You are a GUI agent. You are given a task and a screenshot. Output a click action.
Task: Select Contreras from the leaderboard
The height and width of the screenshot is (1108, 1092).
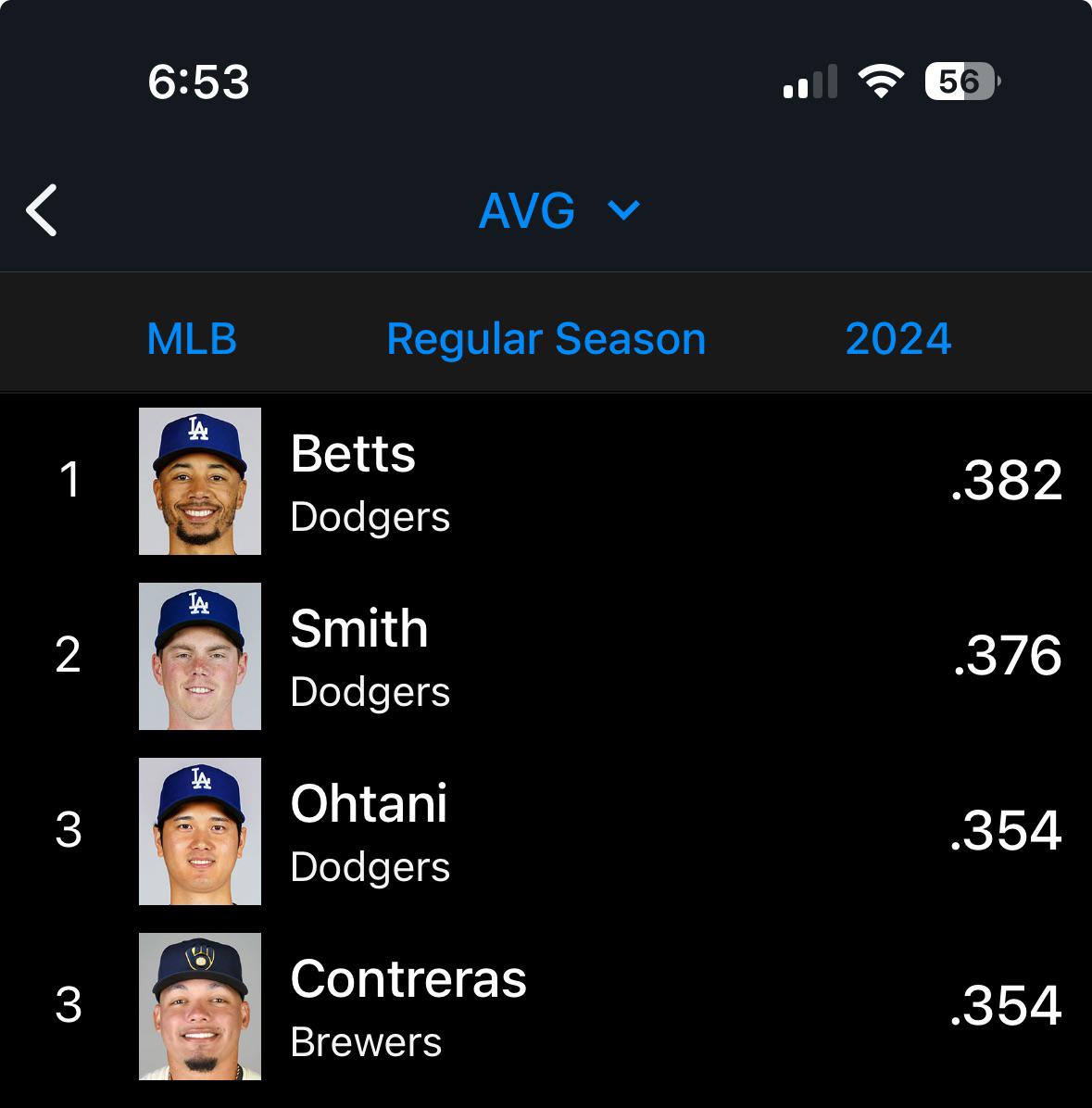(546, 1005)
